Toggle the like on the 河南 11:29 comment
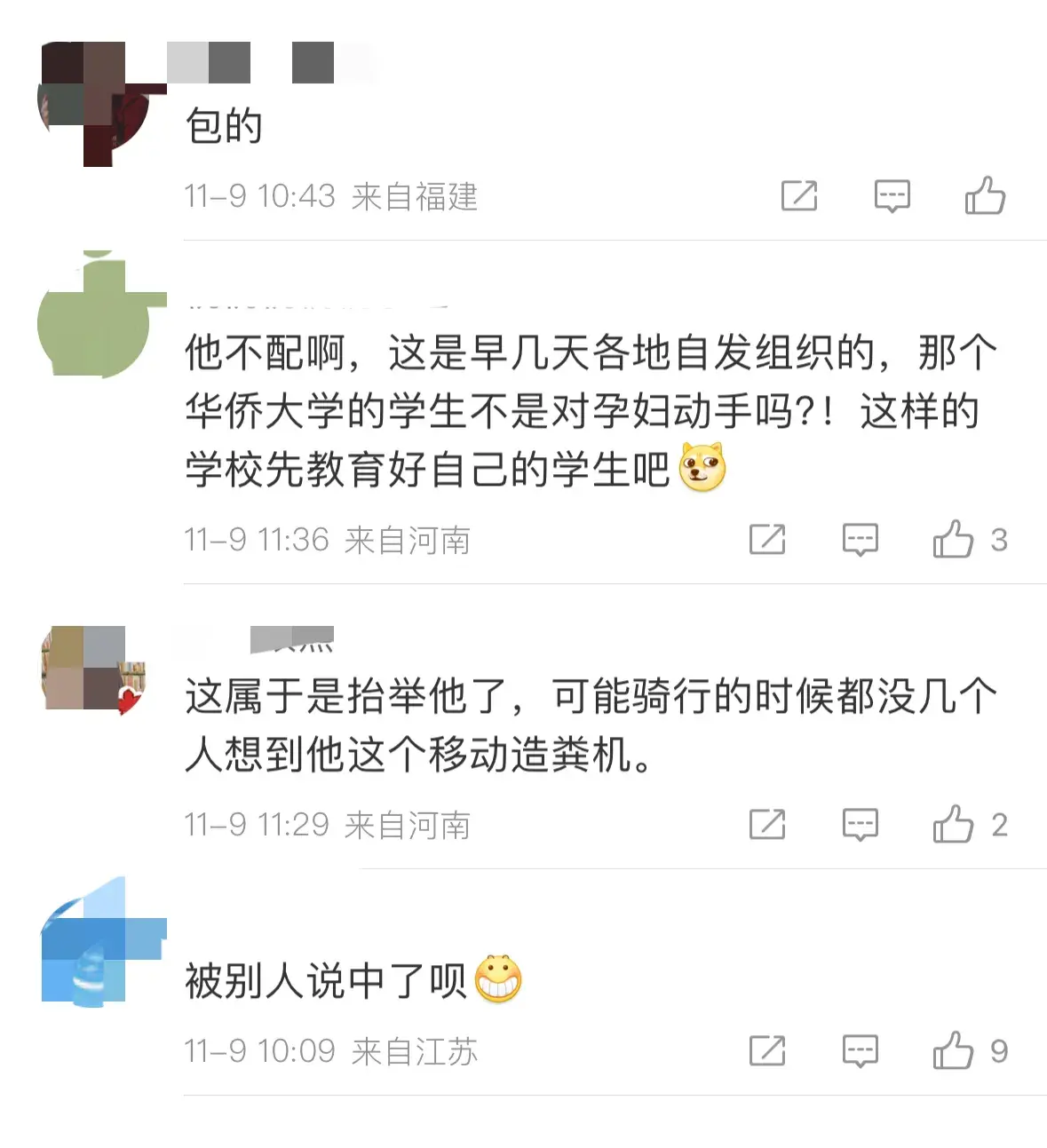The height and width of the screenshot is (1148, 1047). (954, 825)
